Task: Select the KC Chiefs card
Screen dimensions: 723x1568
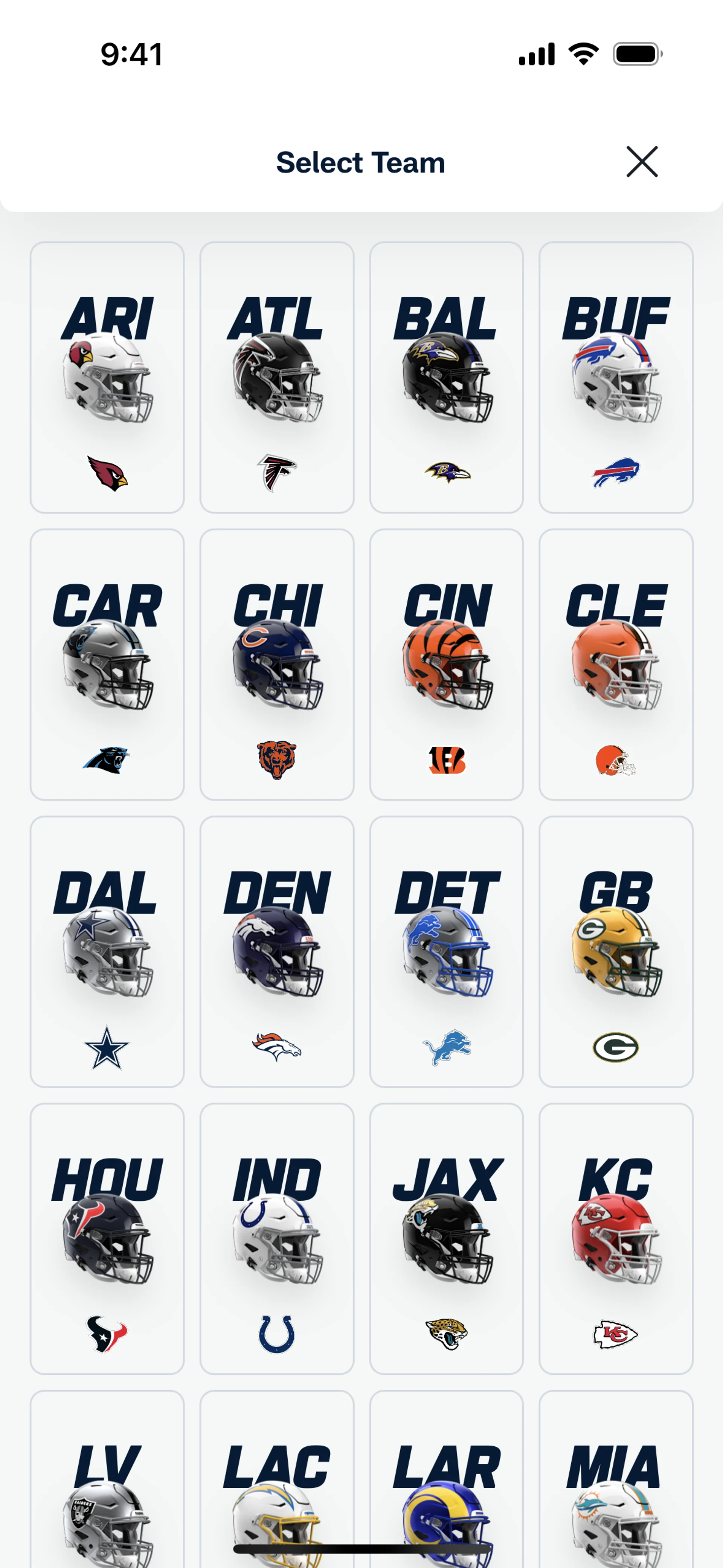Action: 616,1238
